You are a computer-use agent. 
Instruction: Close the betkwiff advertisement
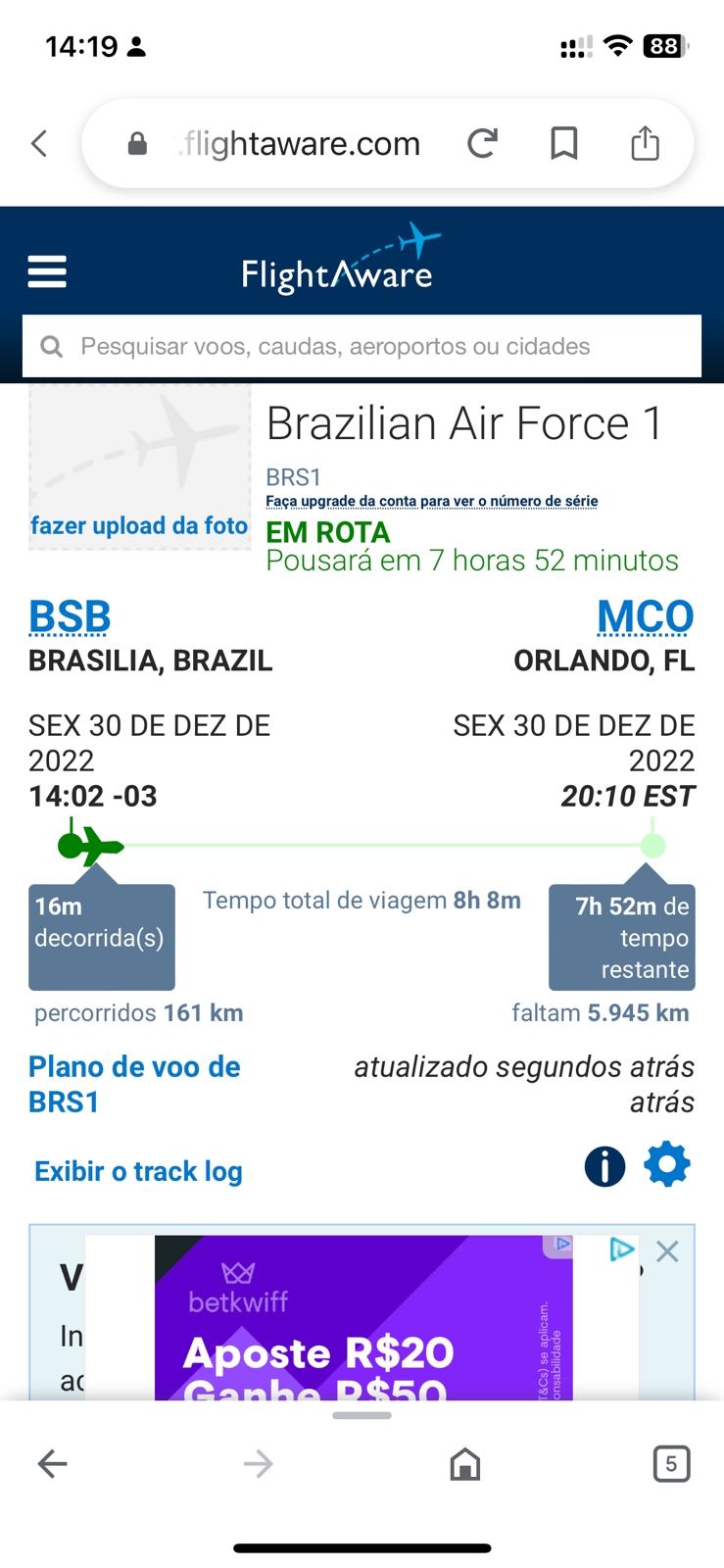pyautogui.click(x=667, y=1251)
